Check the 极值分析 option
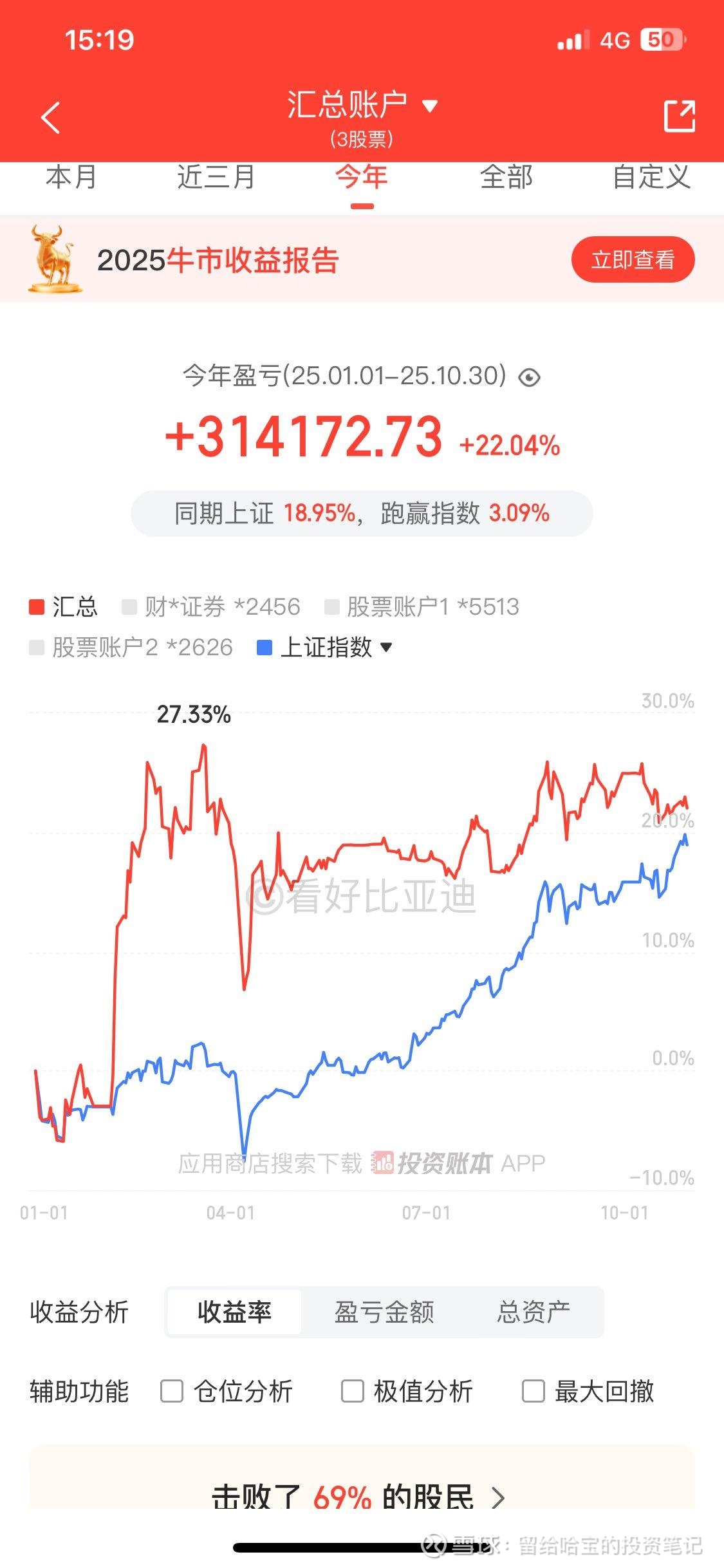This screenshot has width=724, height=1568. [407, 1391]
